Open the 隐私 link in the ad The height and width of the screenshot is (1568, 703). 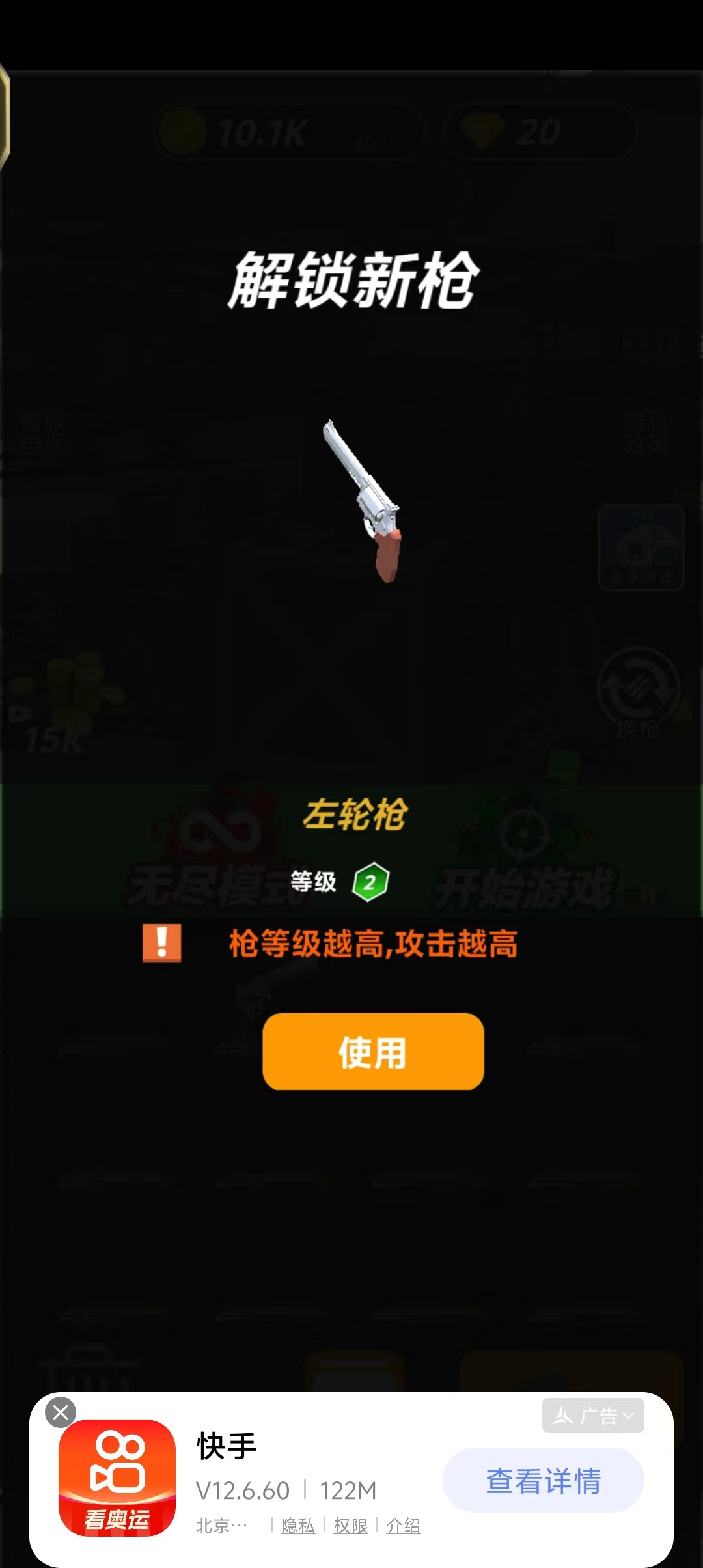pos(297,1525)
